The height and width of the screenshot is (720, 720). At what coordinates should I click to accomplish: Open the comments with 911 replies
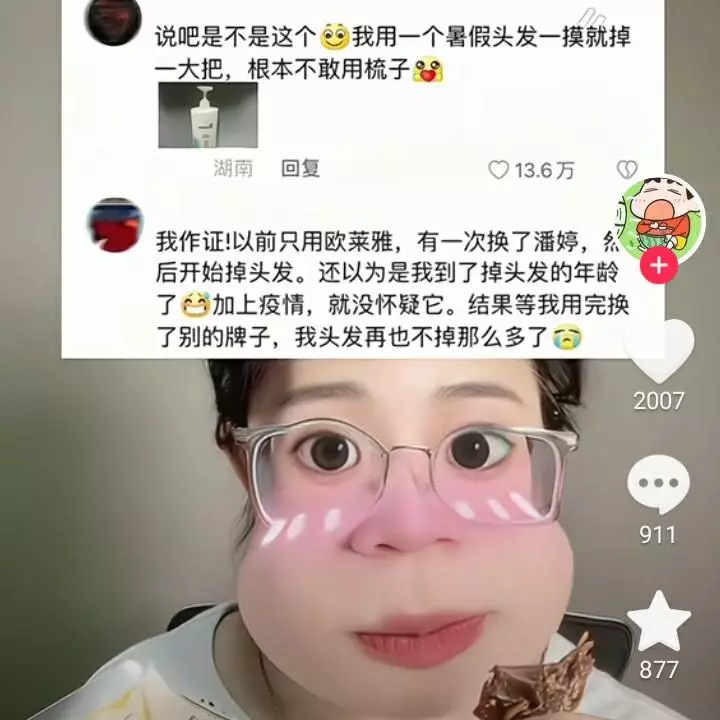point(658,487)
